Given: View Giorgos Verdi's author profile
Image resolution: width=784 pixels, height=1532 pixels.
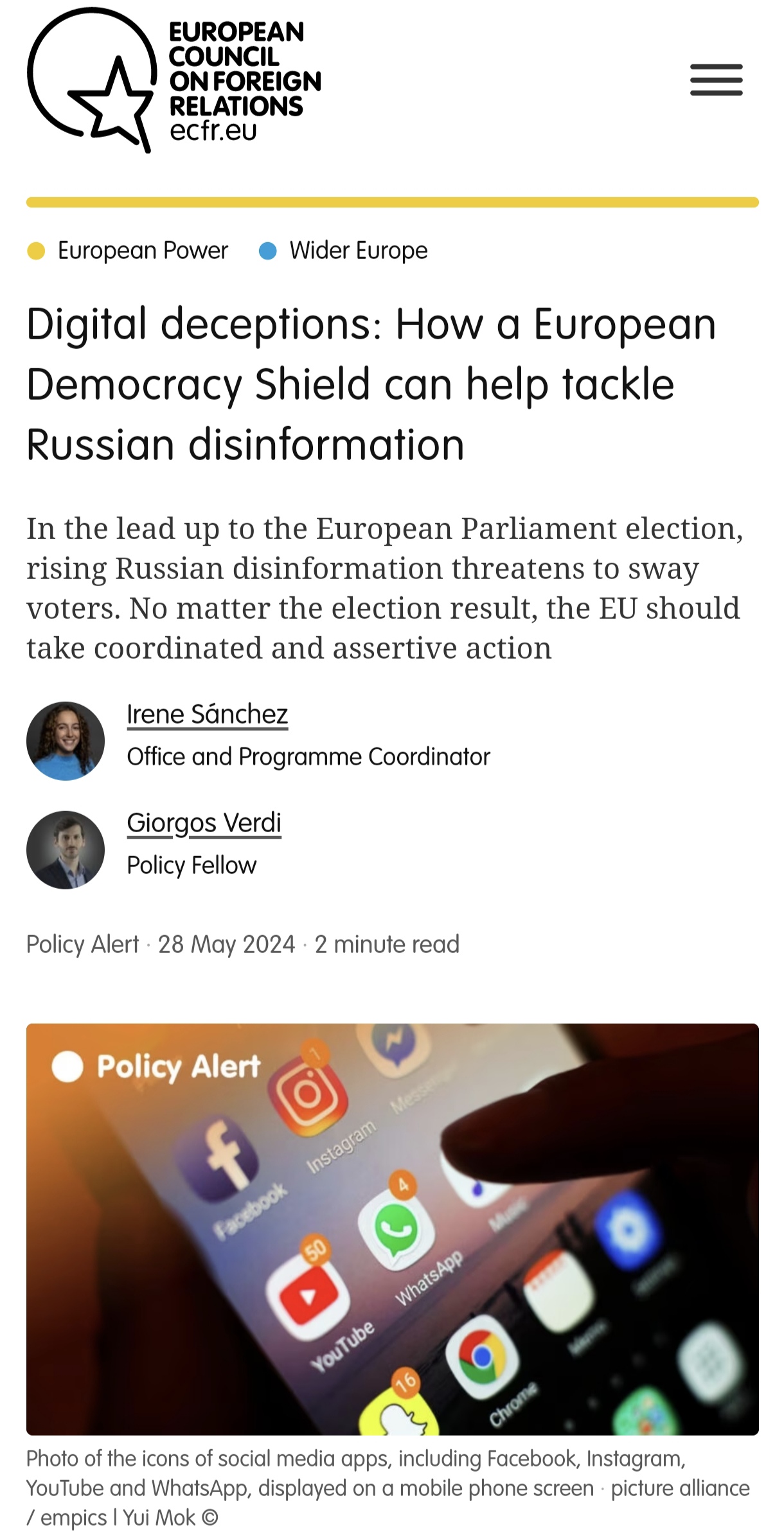Looking at the screenshot, I should pyautogui.click(x=204, y=823).
